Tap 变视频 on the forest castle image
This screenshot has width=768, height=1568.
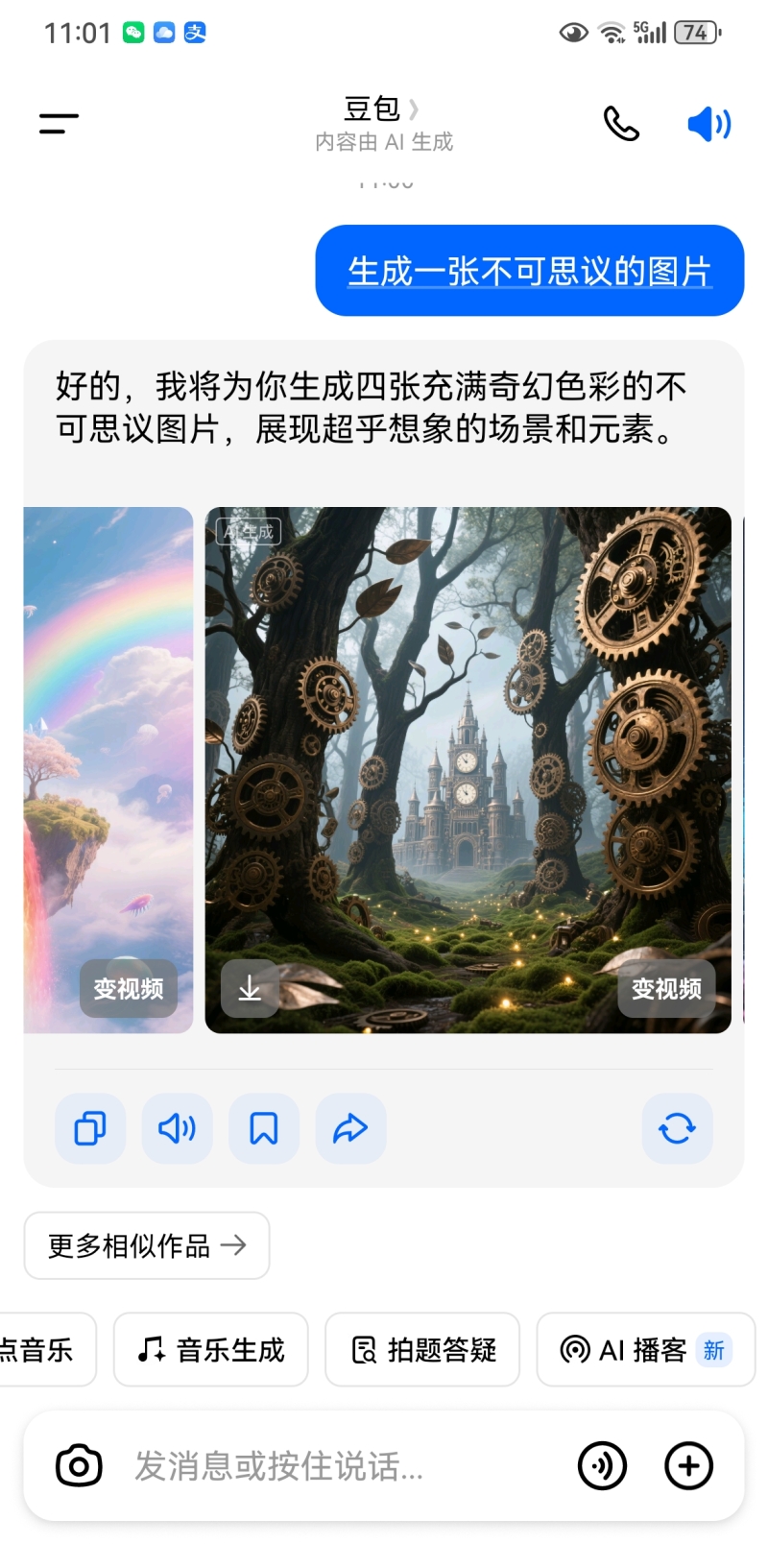pyautogui.click(x=666, y=988)
